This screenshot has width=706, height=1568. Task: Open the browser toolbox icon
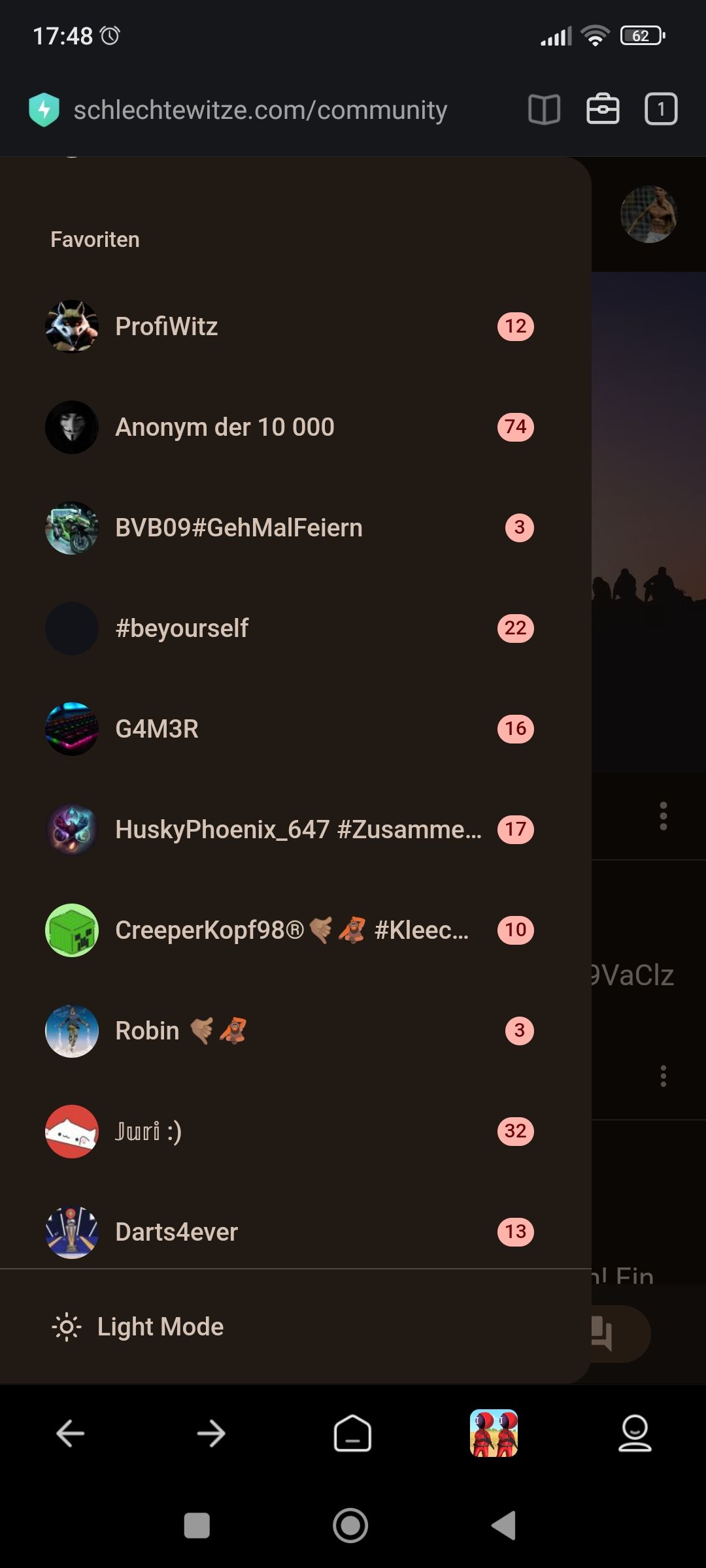pyautogui.click(x=603, y=109)
